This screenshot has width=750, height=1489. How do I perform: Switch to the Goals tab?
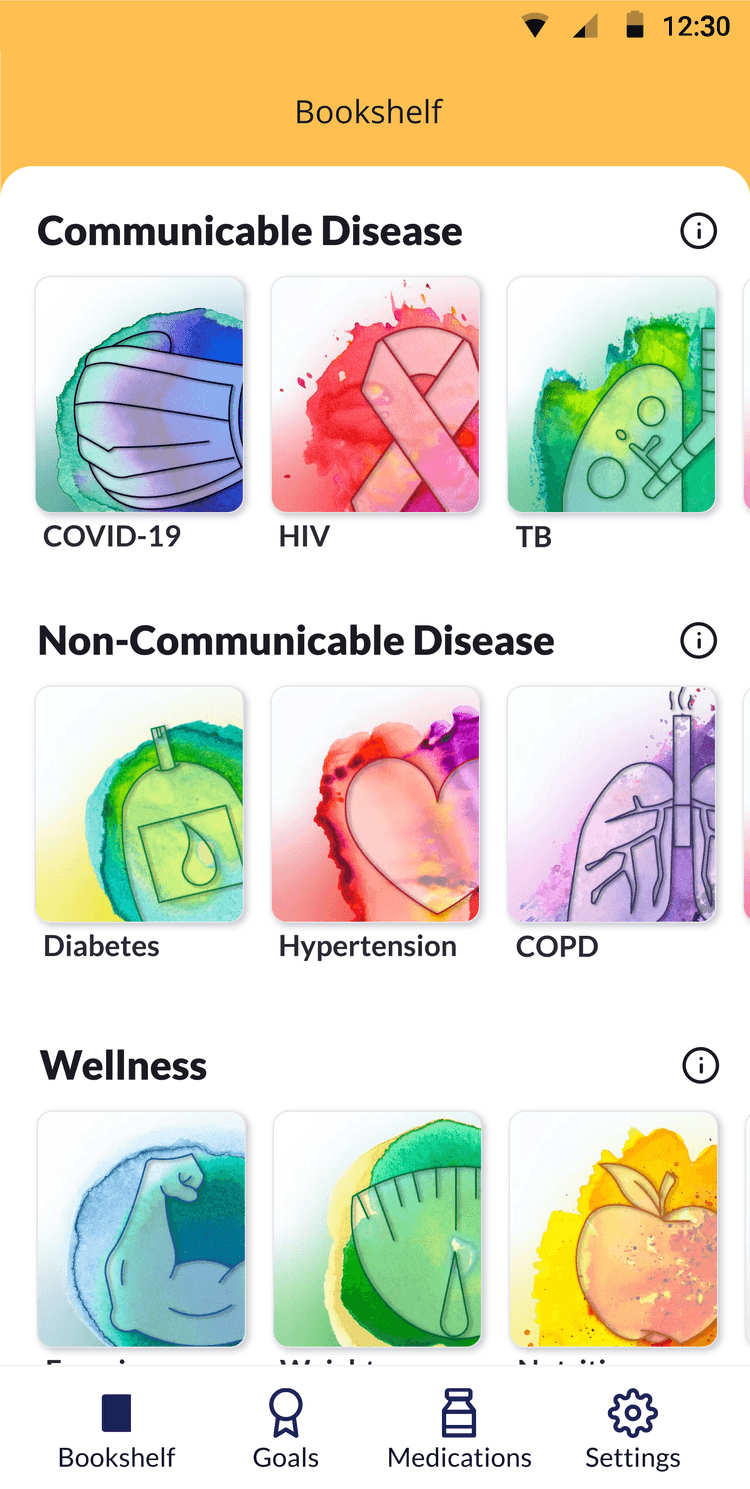click(286, 1430)
